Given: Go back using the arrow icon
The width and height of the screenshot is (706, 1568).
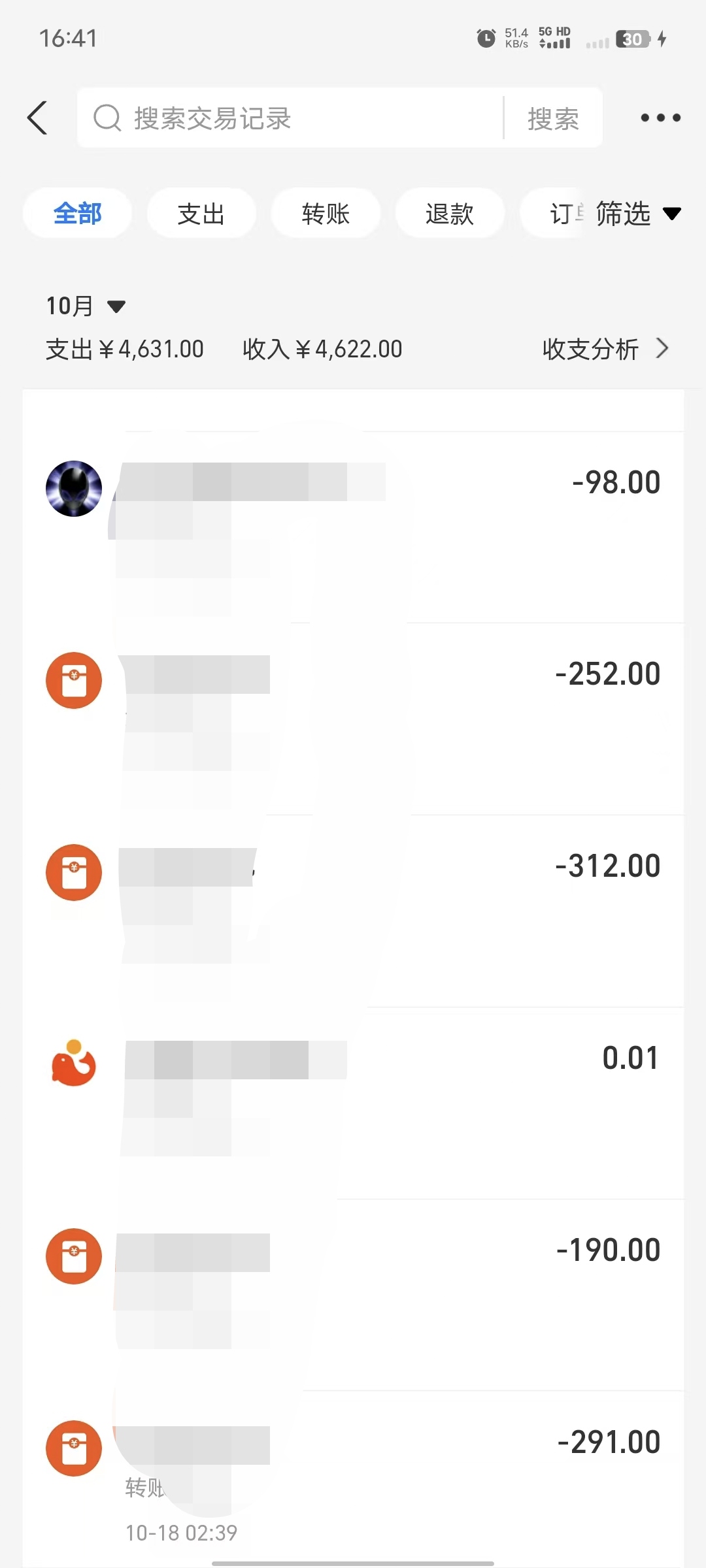Looking at the screenshot, I should point(37,118).
